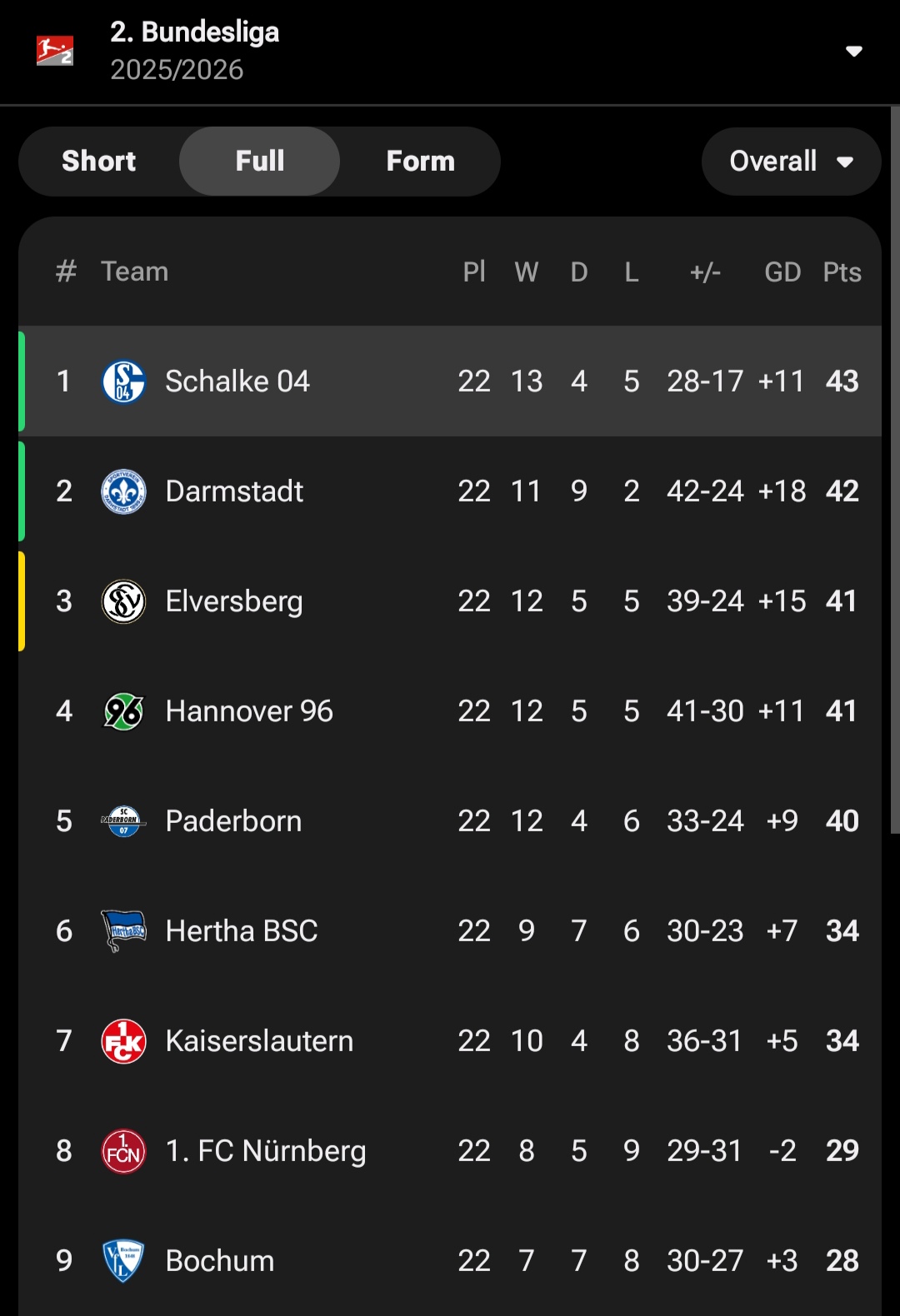
Task: Switch to the Form tab
Action: click(419, 161)
